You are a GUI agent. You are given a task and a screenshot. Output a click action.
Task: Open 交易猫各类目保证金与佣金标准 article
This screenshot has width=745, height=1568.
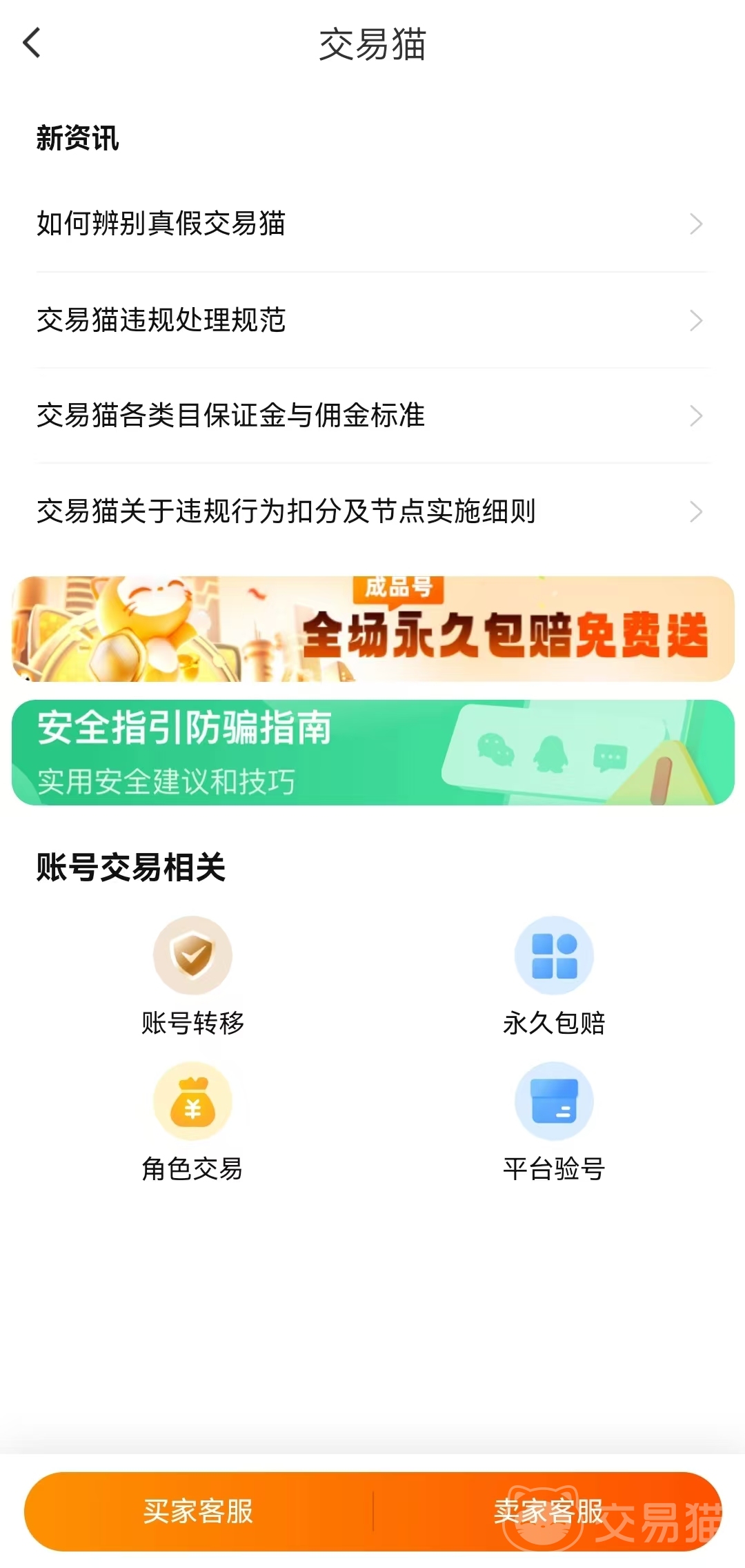(x=372, y=415)
